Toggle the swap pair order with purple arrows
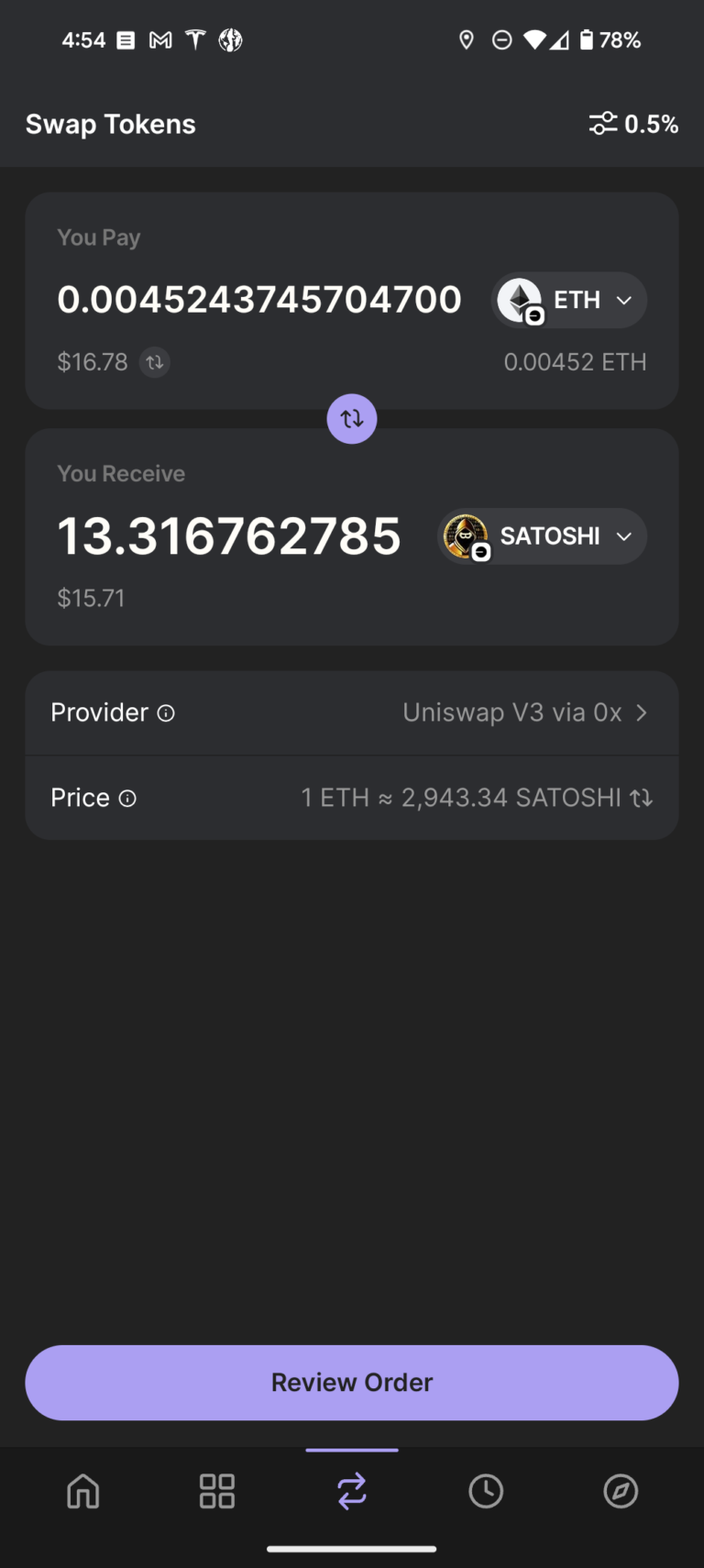 pos(351,418)
